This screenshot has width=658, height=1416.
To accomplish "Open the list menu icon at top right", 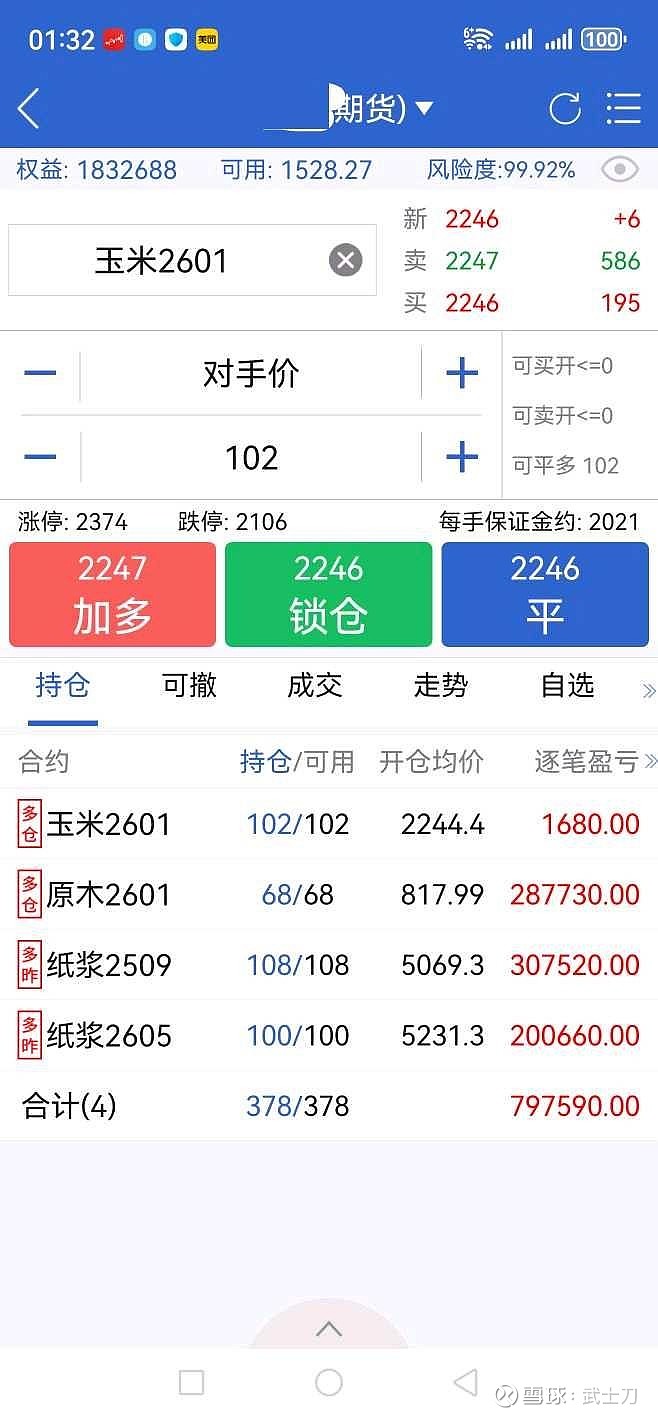I will tap(623, 108).
